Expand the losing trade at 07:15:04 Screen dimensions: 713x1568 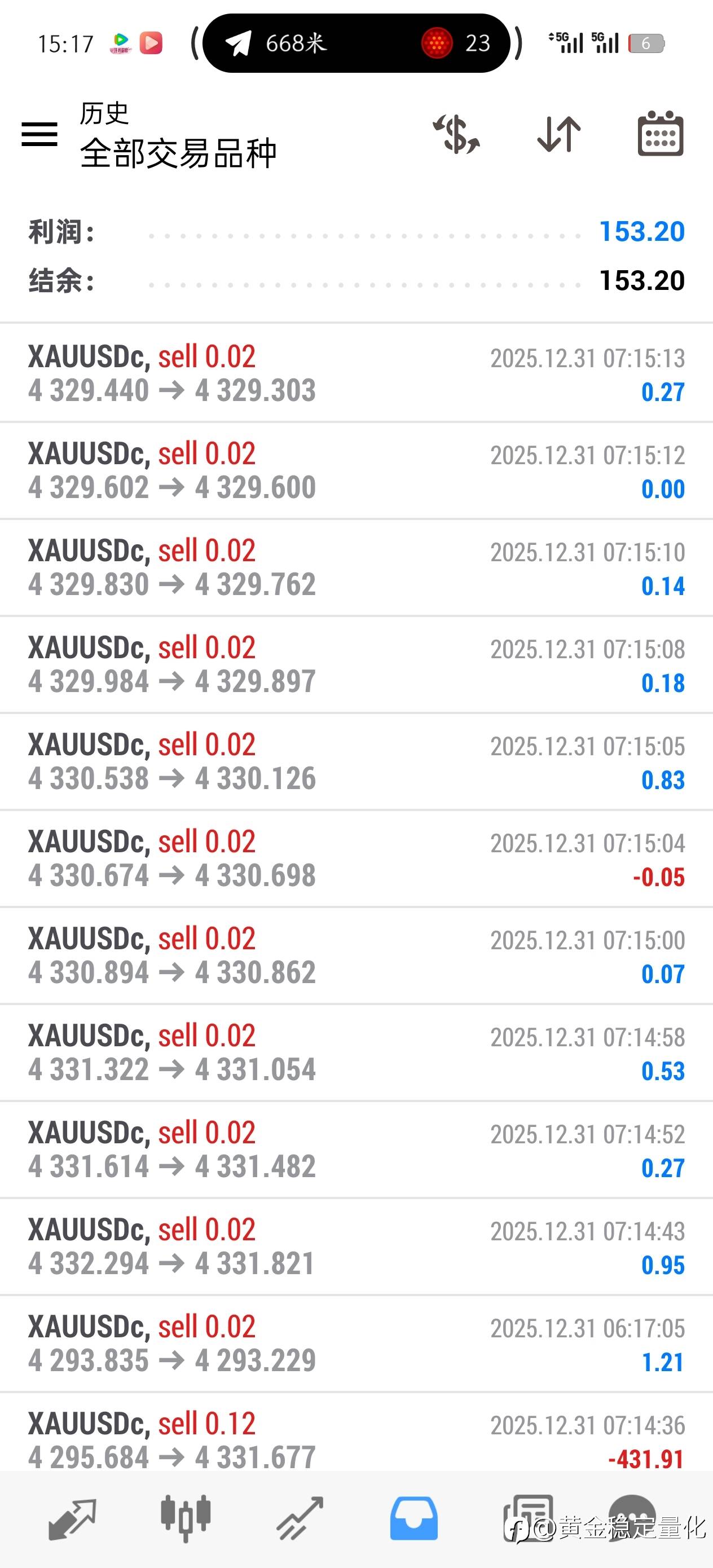356,858
